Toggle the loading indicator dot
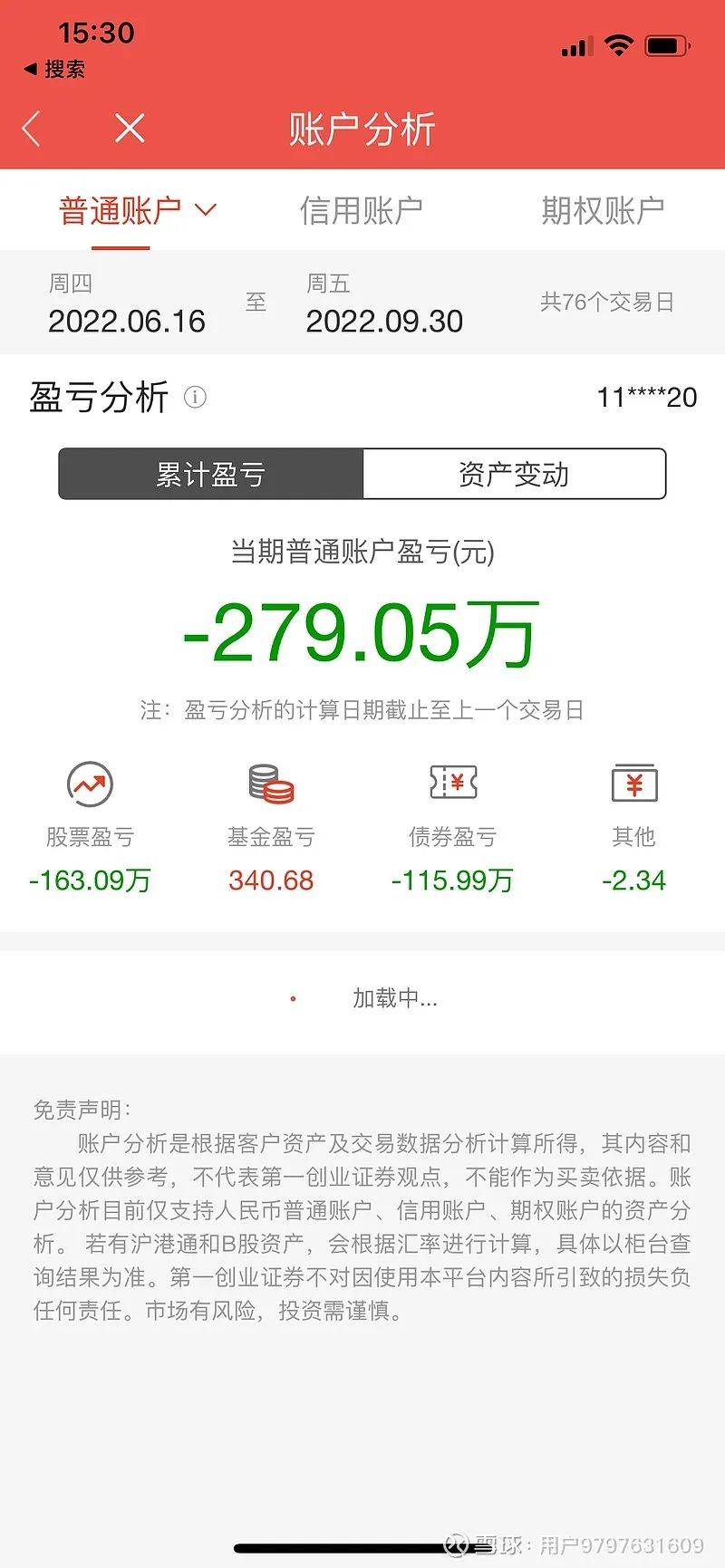Viewport: 725px width, 1568px height. tap(293, 999)
